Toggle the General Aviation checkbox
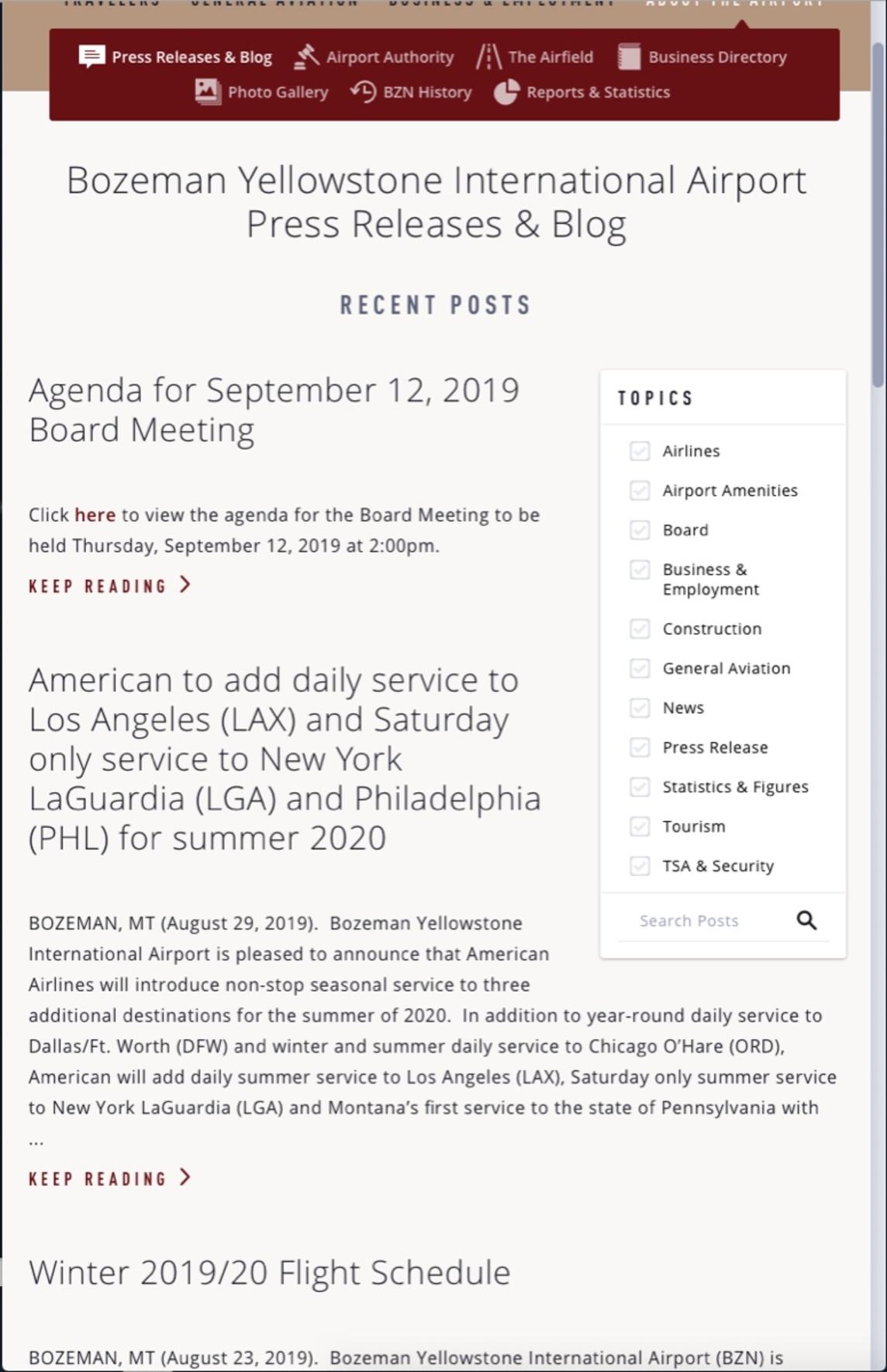 640,668
